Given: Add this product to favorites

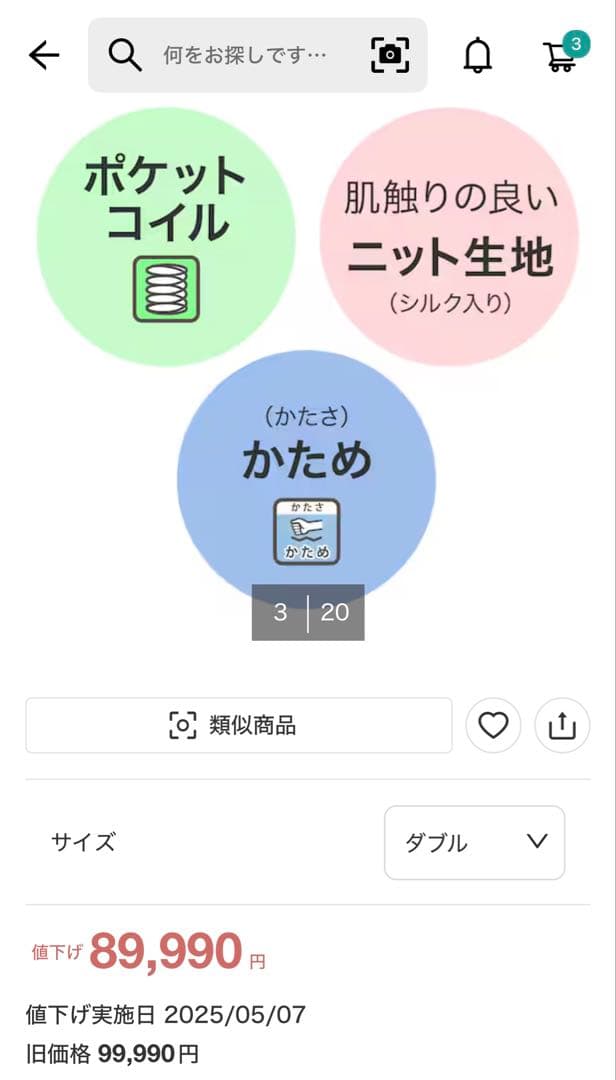Looking at the screenshot, I should [493, 725].
